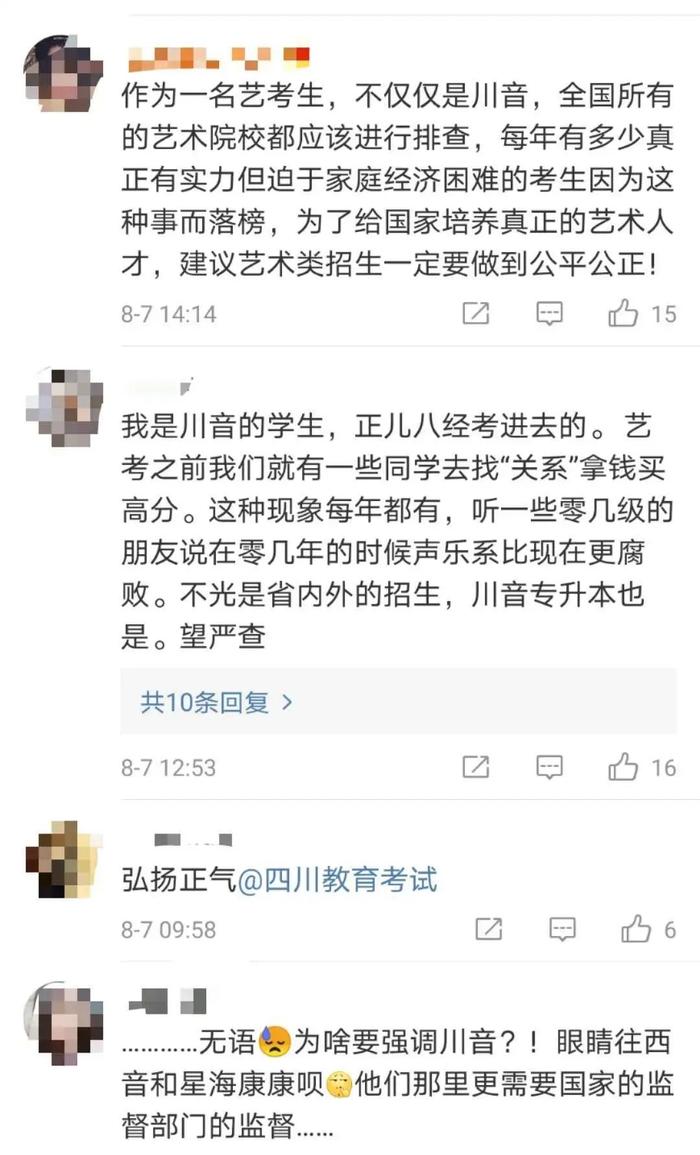Reply to the comment posted at 8-7 14:14

pyautogui.click(x=549, y=314)
